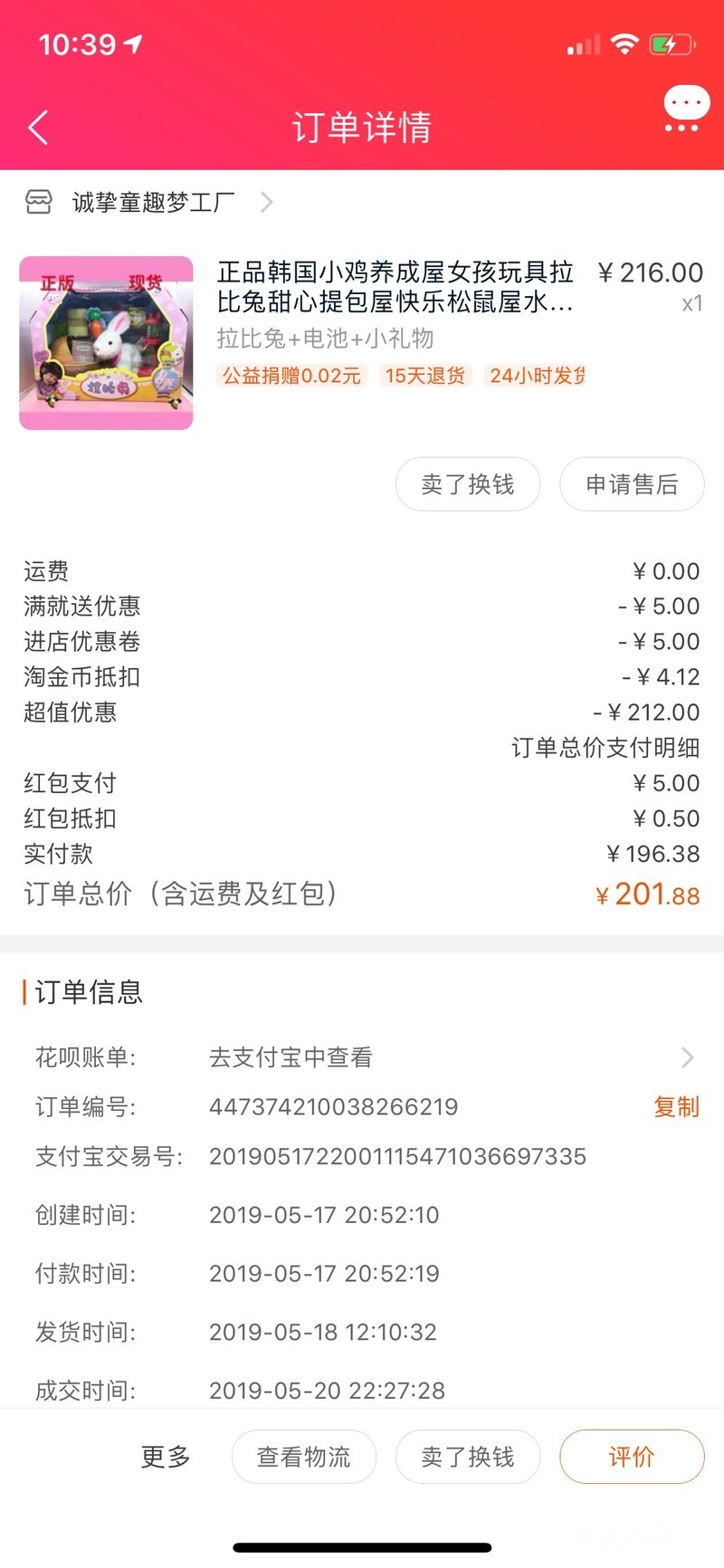Apply for after-sales via 申请售后

(632, 484)
